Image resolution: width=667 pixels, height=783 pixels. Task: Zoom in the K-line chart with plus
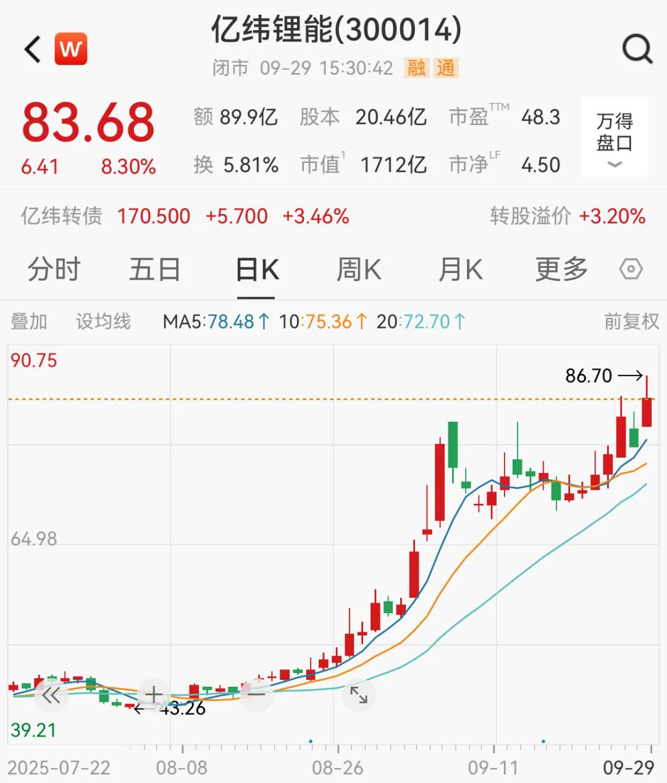[153, 694]
